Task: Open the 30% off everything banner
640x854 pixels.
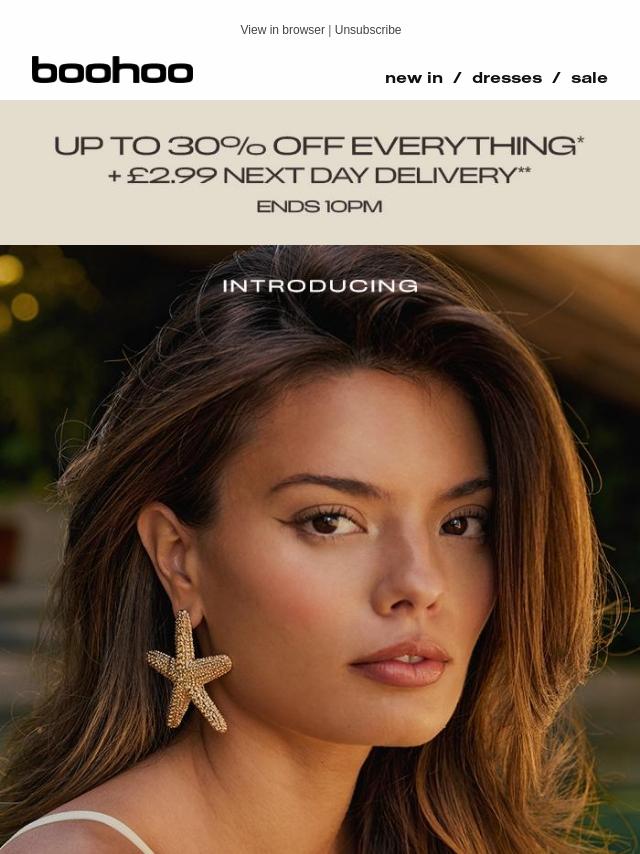Action: click(x=320, y=173)
